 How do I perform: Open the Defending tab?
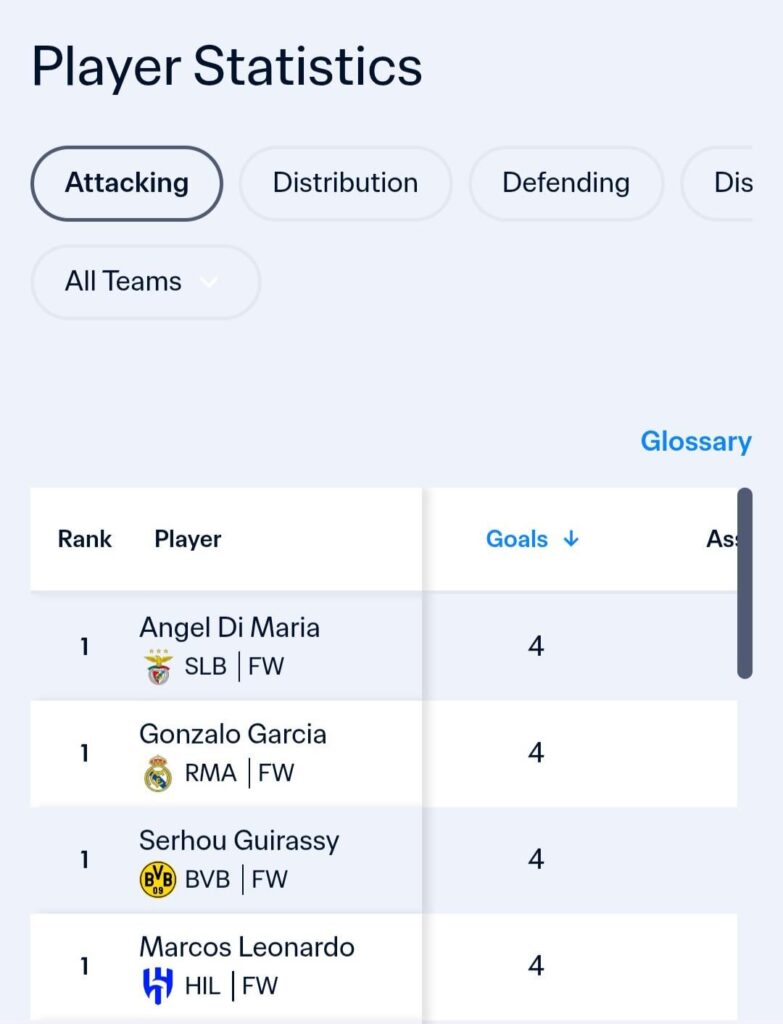pos(565,182)
